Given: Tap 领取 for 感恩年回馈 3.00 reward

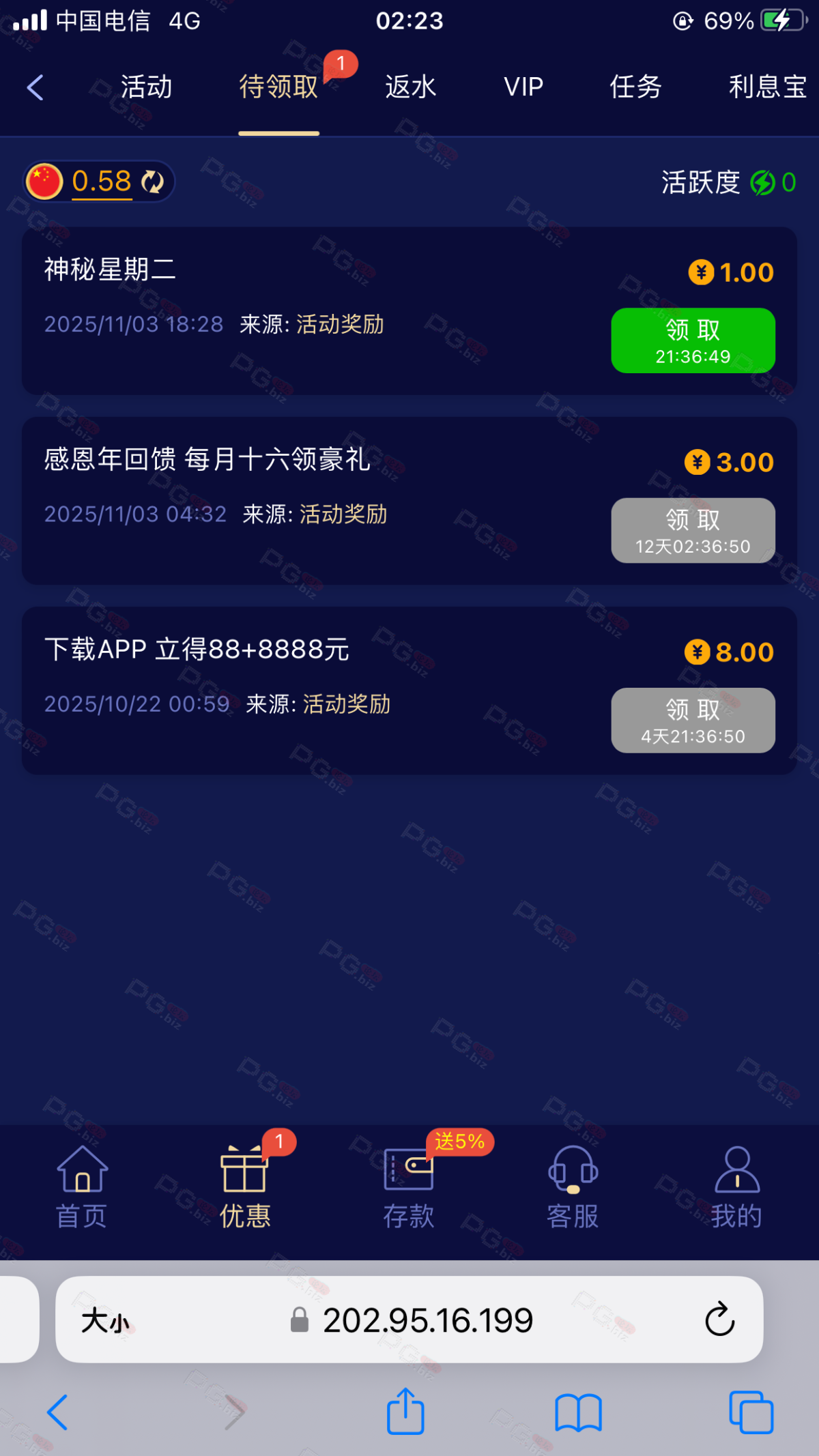Looking at the screenshot, I should click(x=693, y=530).
